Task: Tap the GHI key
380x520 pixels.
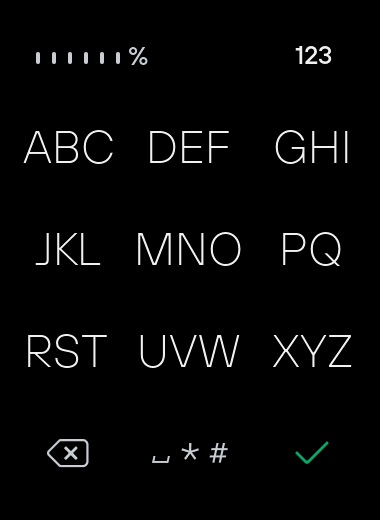Action: [x=312, y=147]
